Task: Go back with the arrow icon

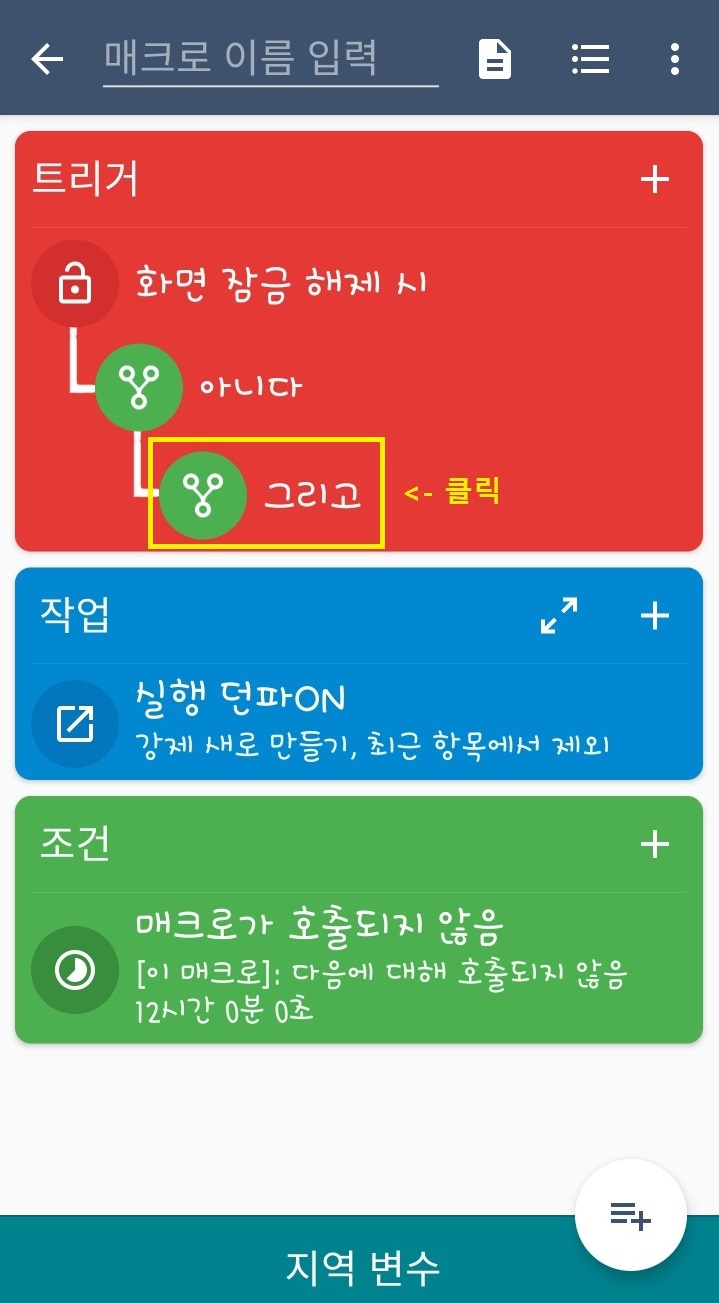Action: (x=47, y=60)
